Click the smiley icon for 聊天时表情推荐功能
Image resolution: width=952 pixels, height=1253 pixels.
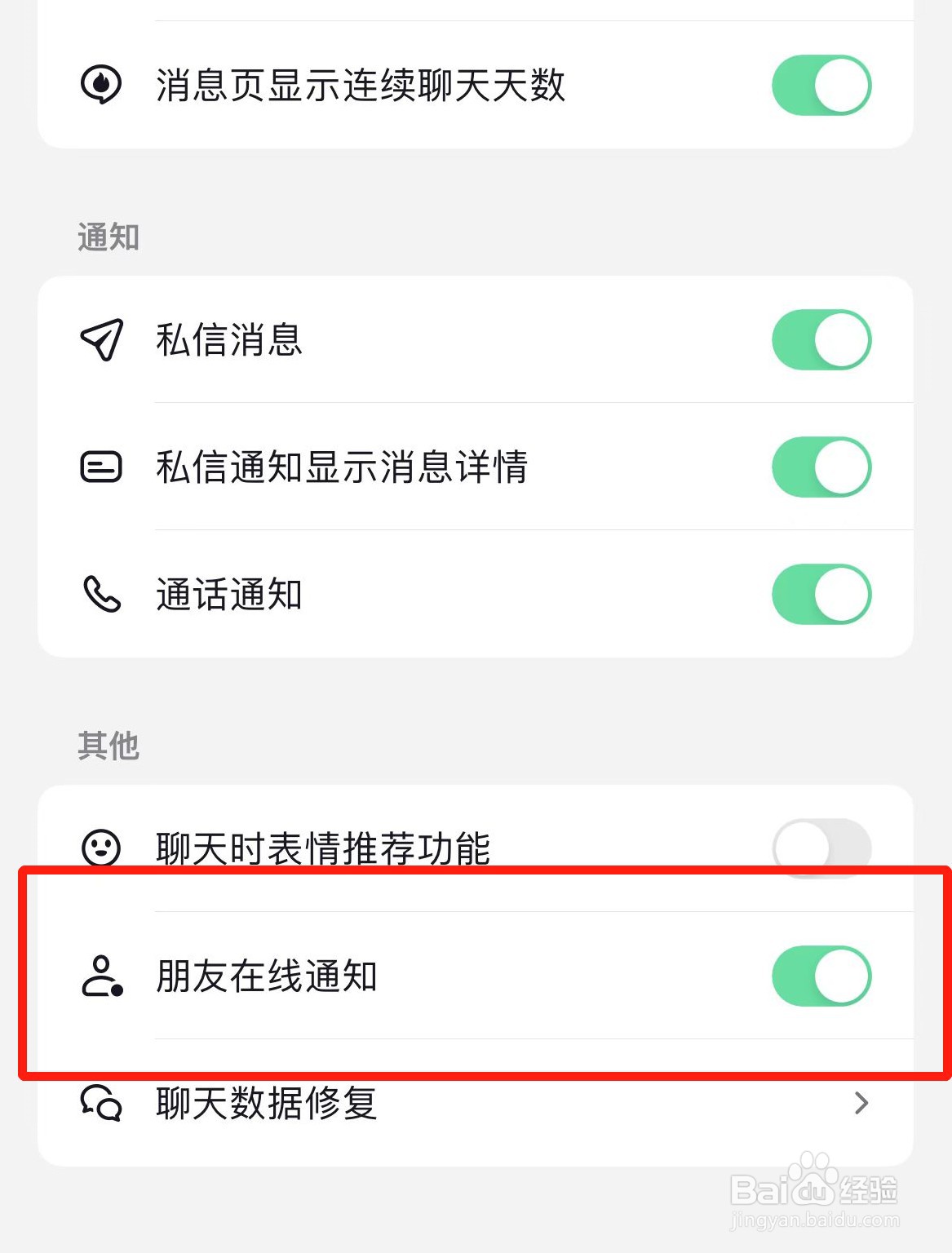pyautogui.click(x=100, y=848)
